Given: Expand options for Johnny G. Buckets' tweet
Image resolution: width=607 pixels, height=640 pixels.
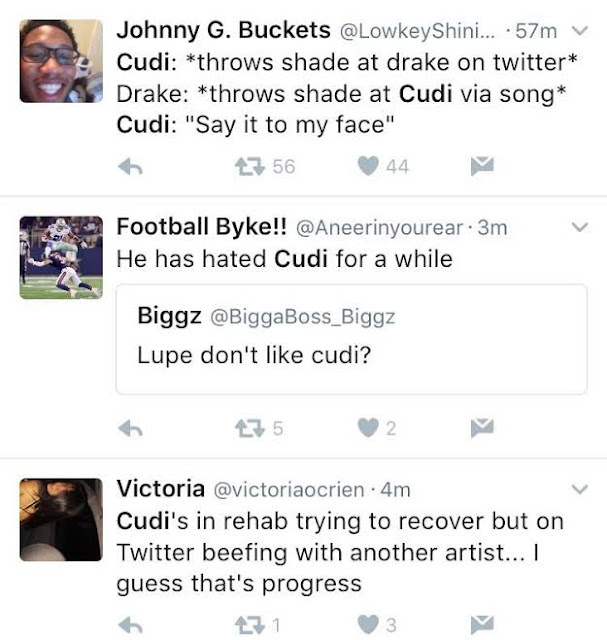Looking at the screenshot, I should pos(577,32).
